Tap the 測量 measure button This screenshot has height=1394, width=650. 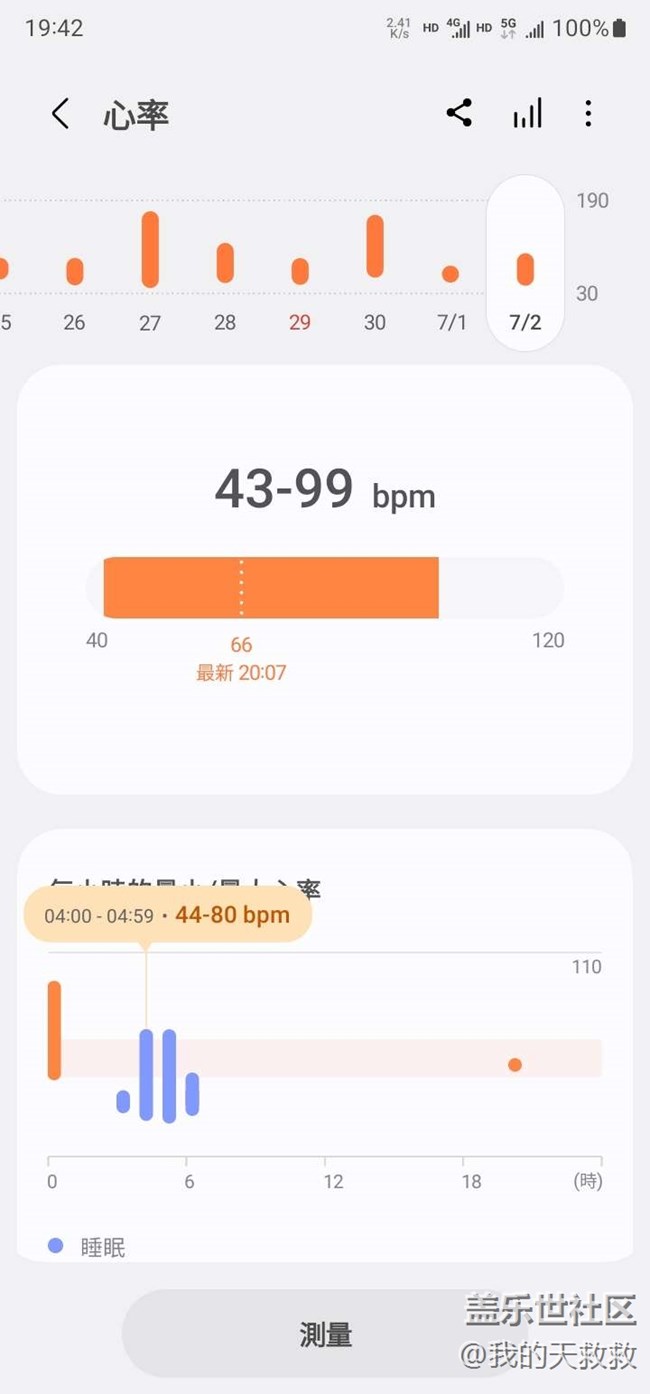tap(325, 1334)
